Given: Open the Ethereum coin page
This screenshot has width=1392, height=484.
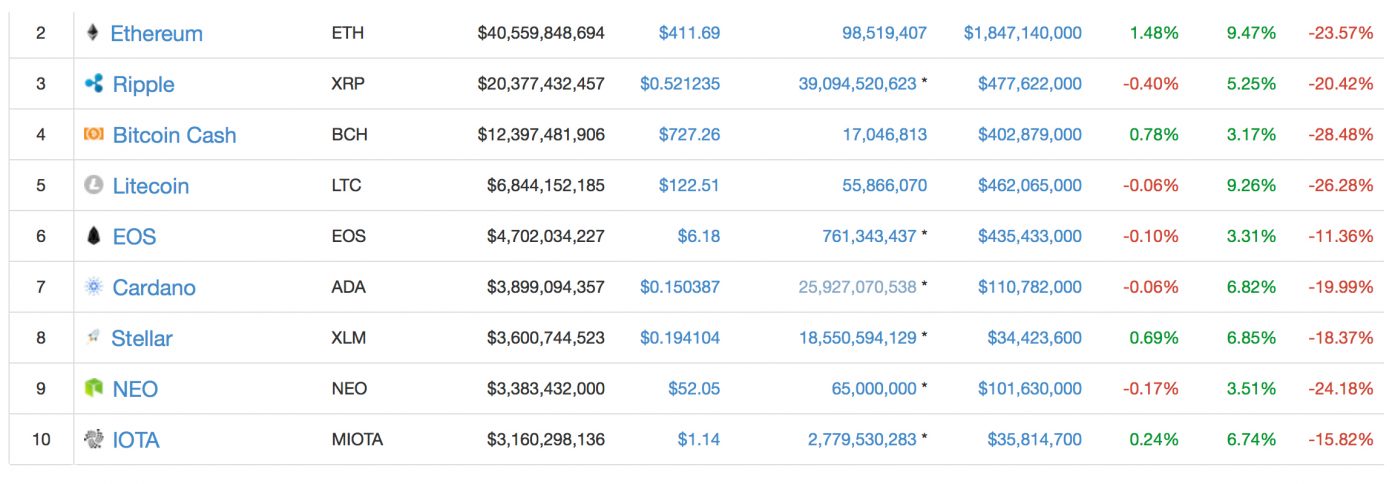Looking at the screenshot, I should coord(156,33).
